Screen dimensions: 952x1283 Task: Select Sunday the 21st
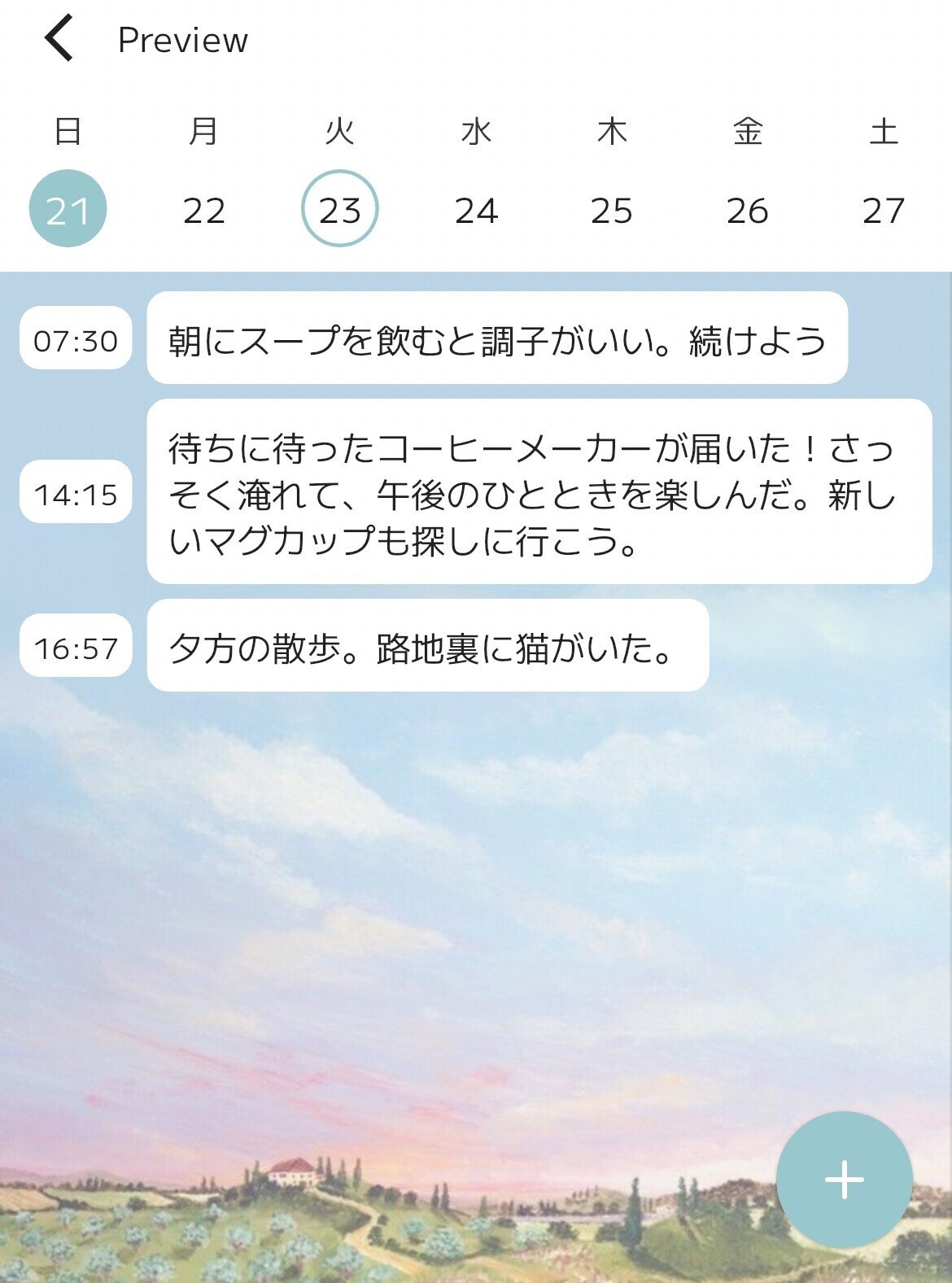tap(68, 209)
